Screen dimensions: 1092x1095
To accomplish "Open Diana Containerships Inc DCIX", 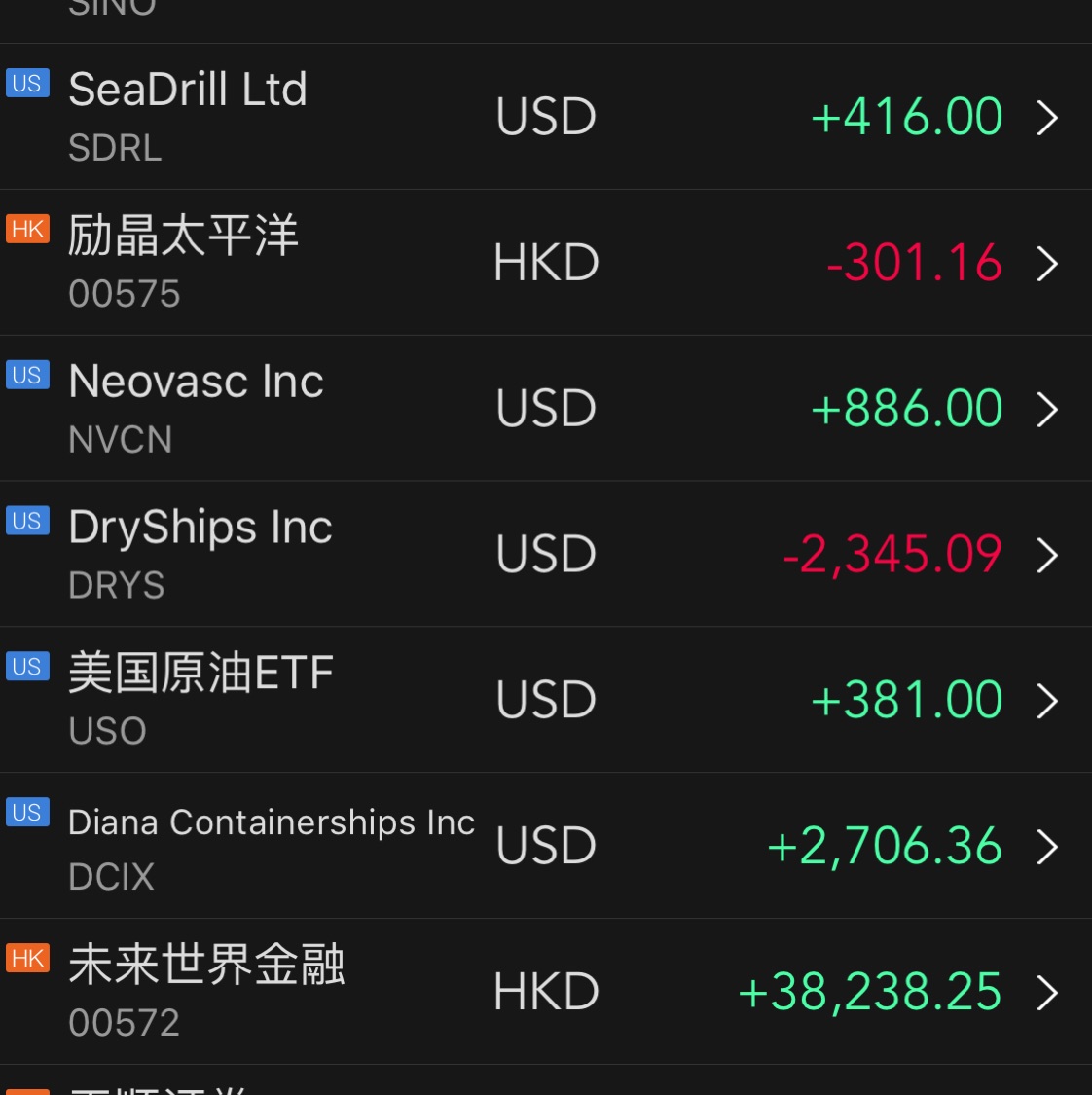I will (x=545, y=846).
